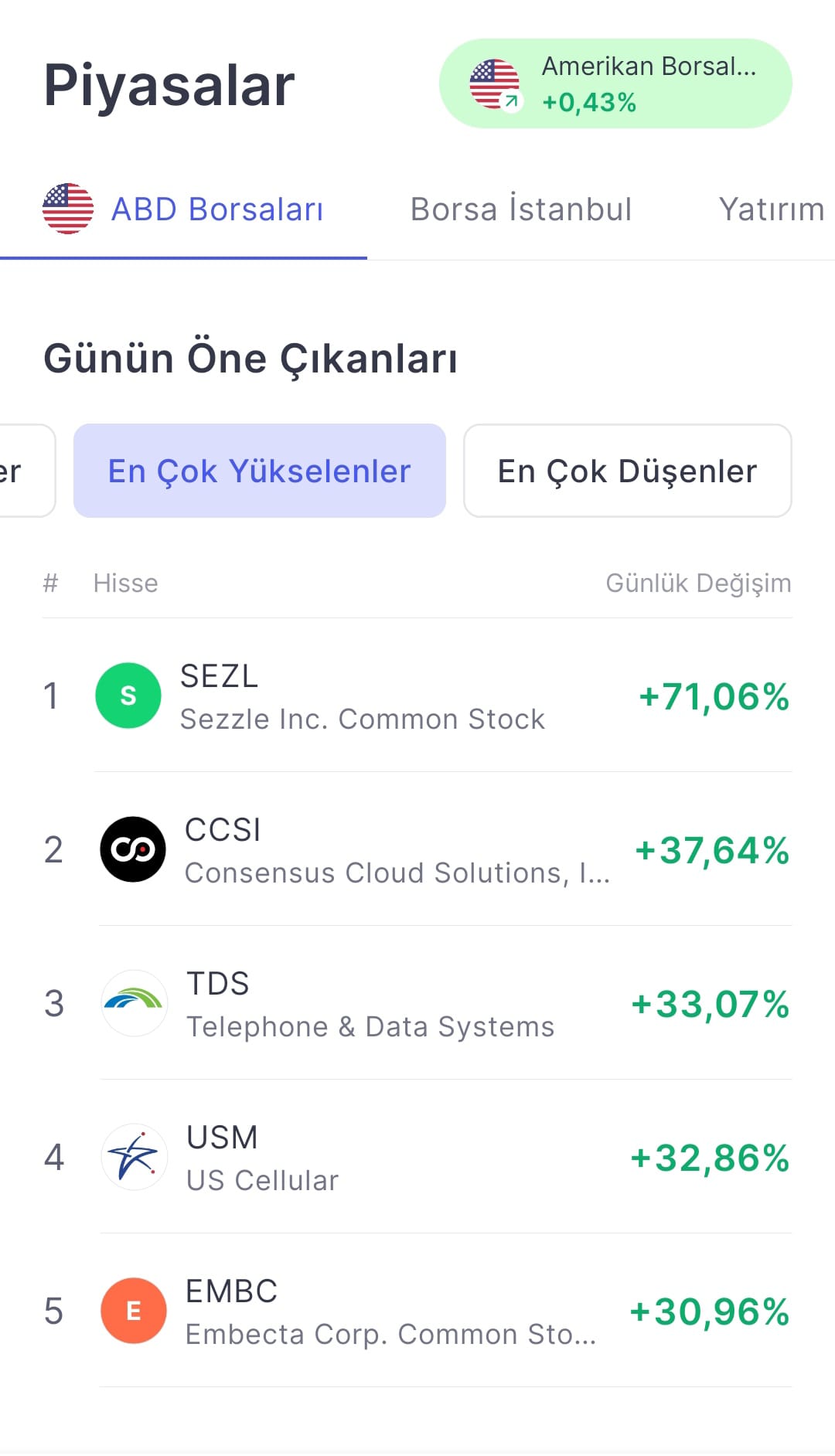Click the Günlük Değişim column header
This screenshot has width=835, height=1456.
697,583
